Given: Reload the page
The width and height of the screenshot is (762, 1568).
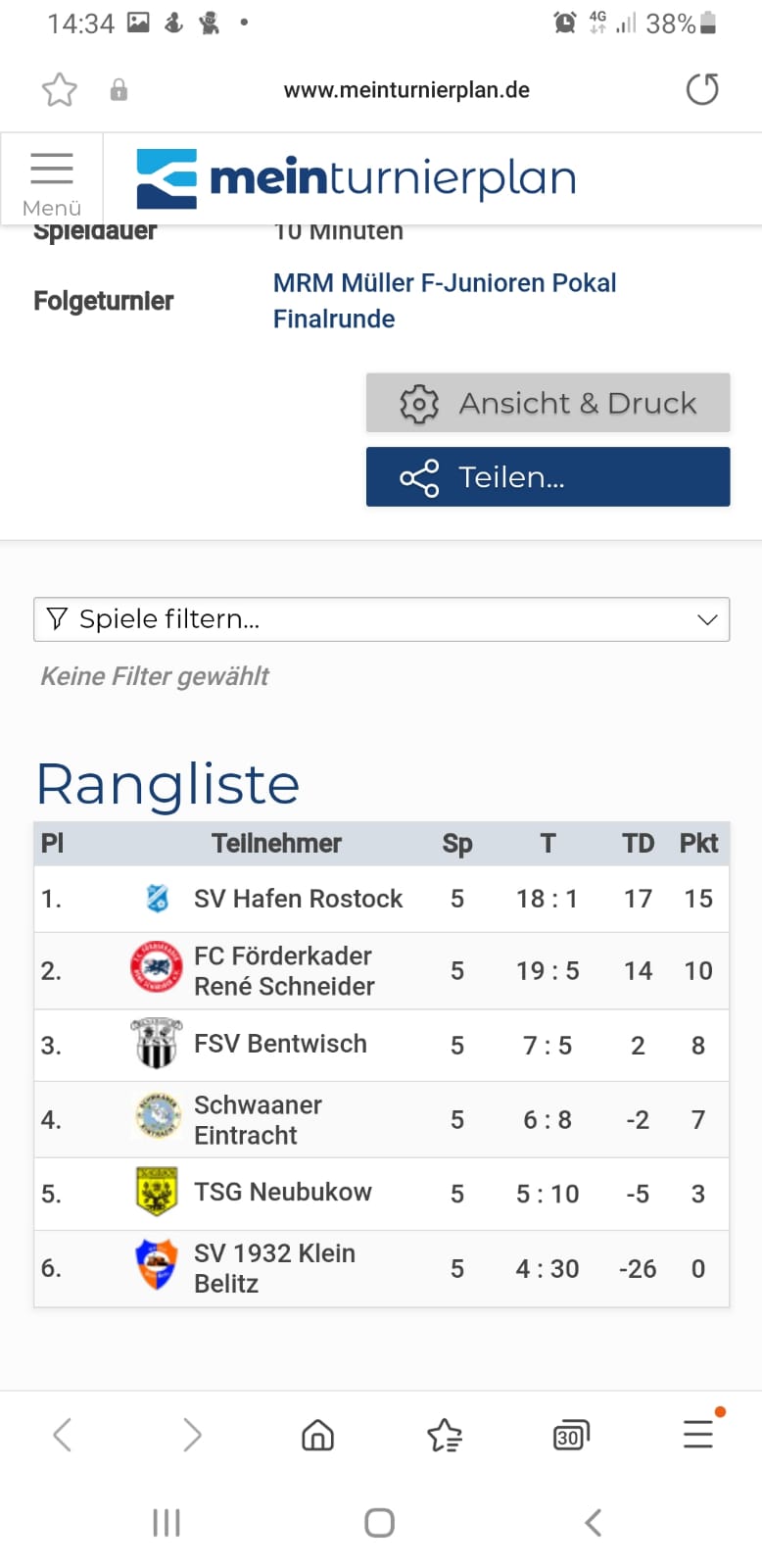Looking at the screenshot, I should (702, 89).
